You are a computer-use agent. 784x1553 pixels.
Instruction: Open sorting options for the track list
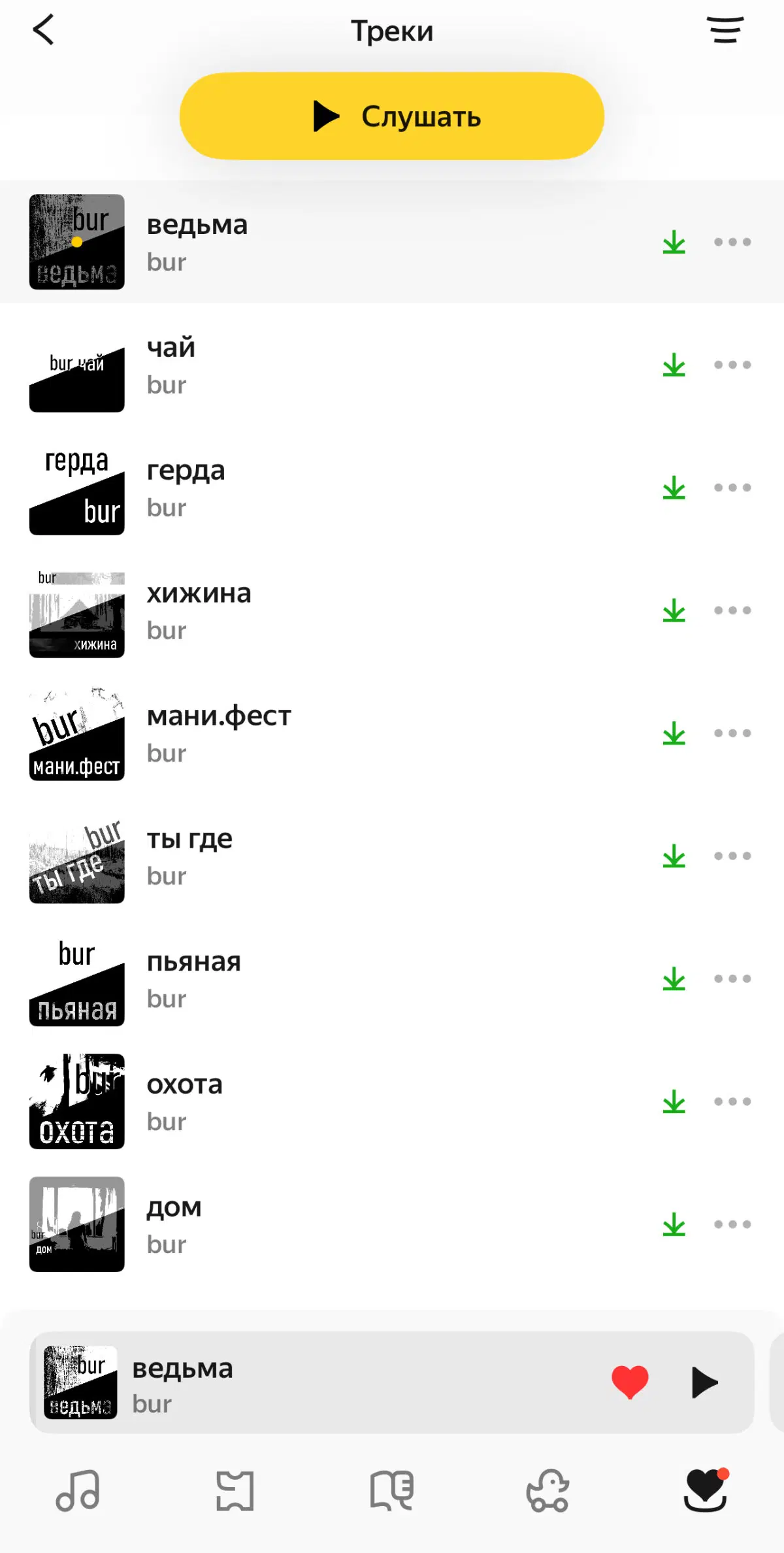[725, 30]
